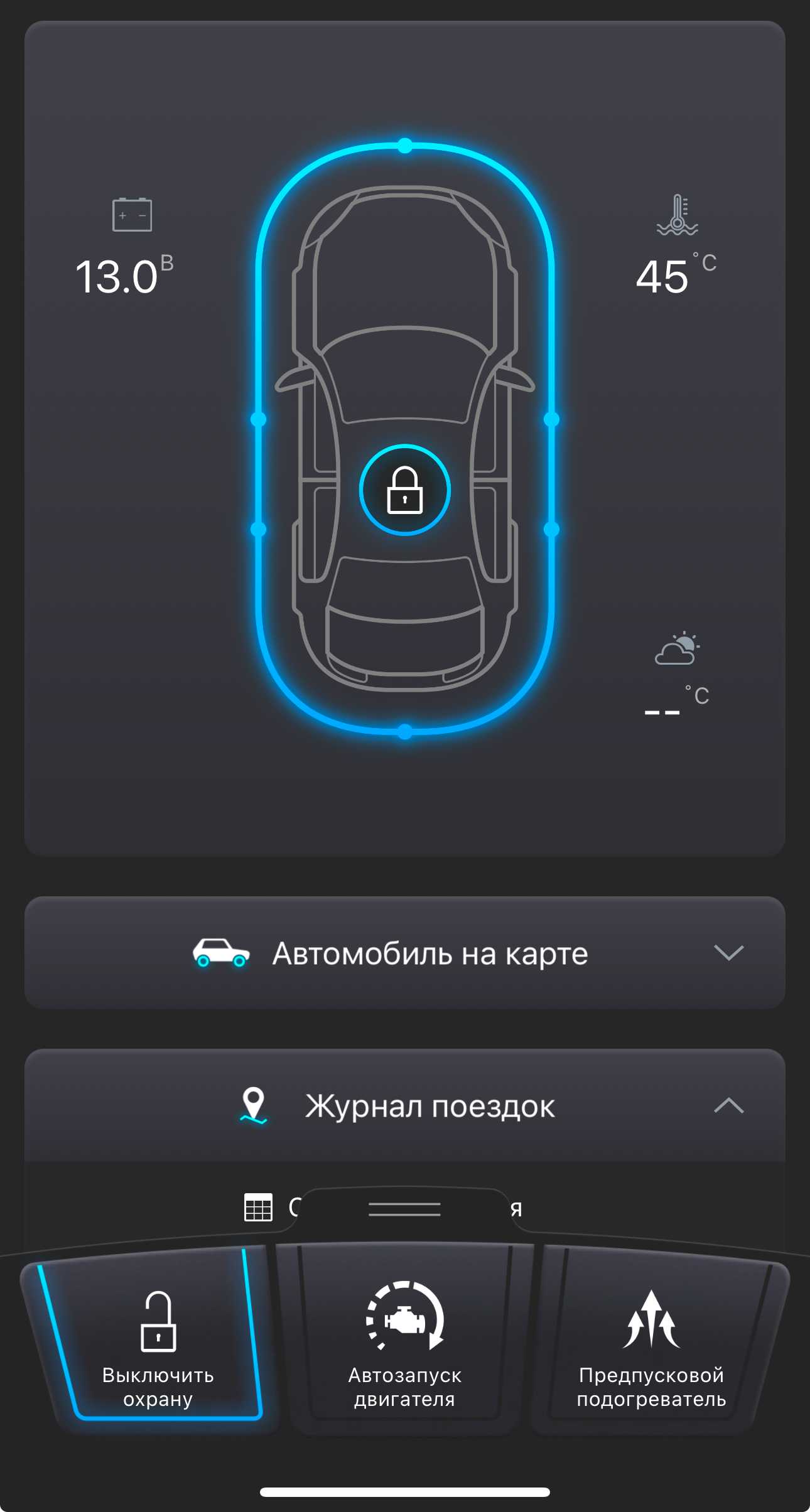Collapse the Журнал поездок section
The image size is (810, 1512).
click(x=405, y=1105)
